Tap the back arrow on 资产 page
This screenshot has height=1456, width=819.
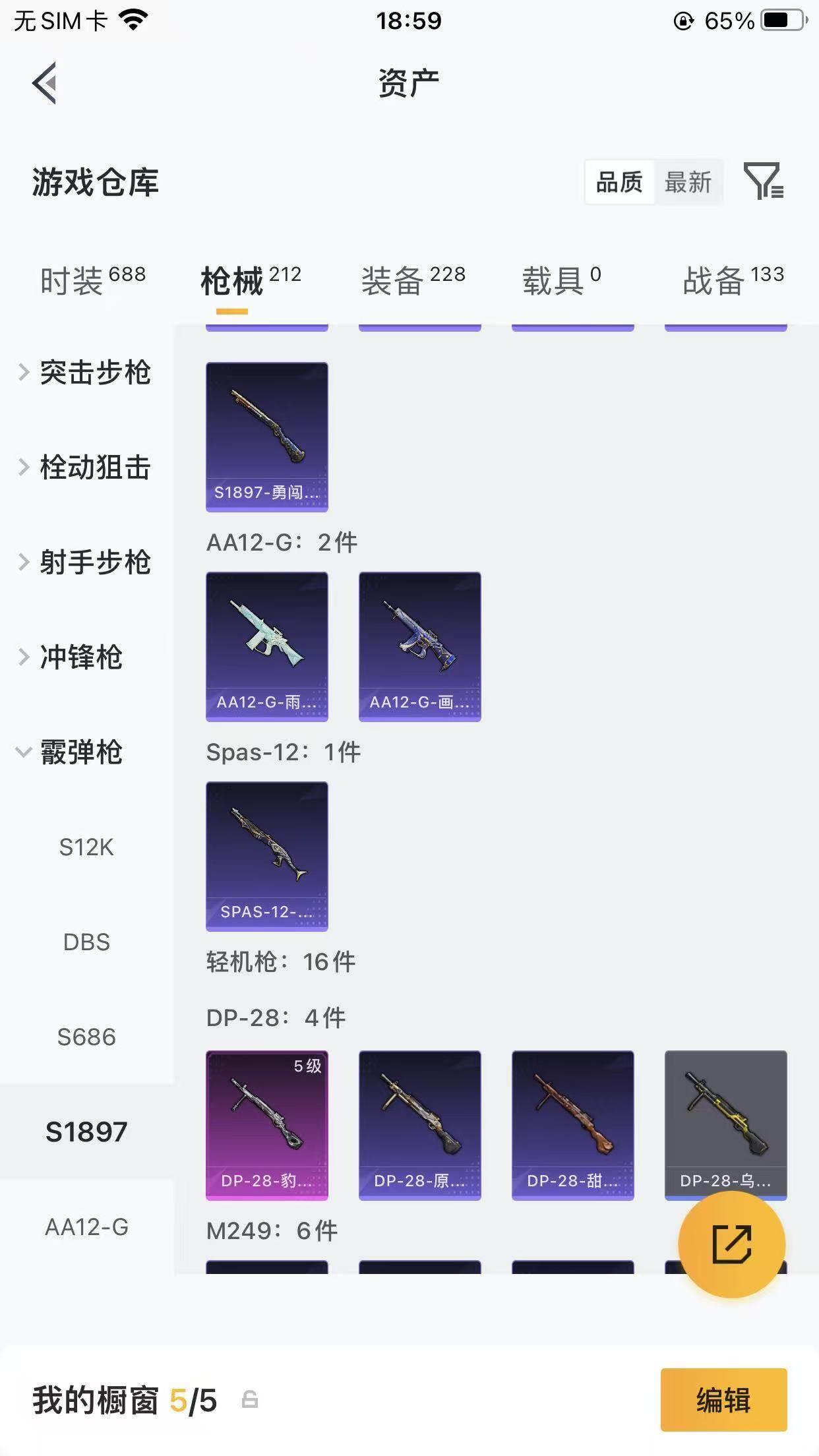[x=41, y=81]
